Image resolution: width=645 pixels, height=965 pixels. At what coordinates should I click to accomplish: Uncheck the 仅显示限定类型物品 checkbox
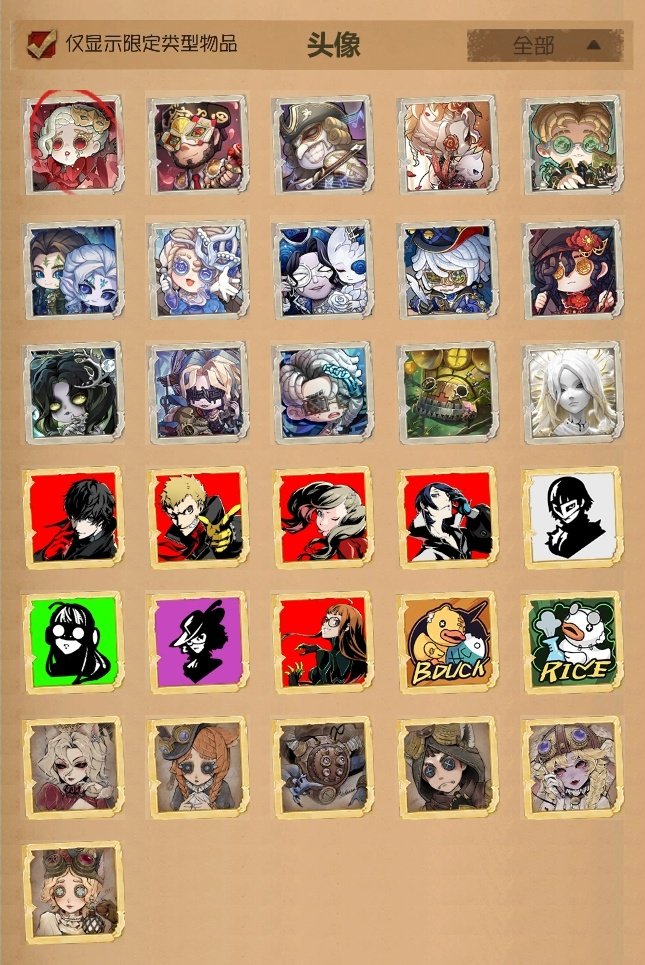click(42, 44)
